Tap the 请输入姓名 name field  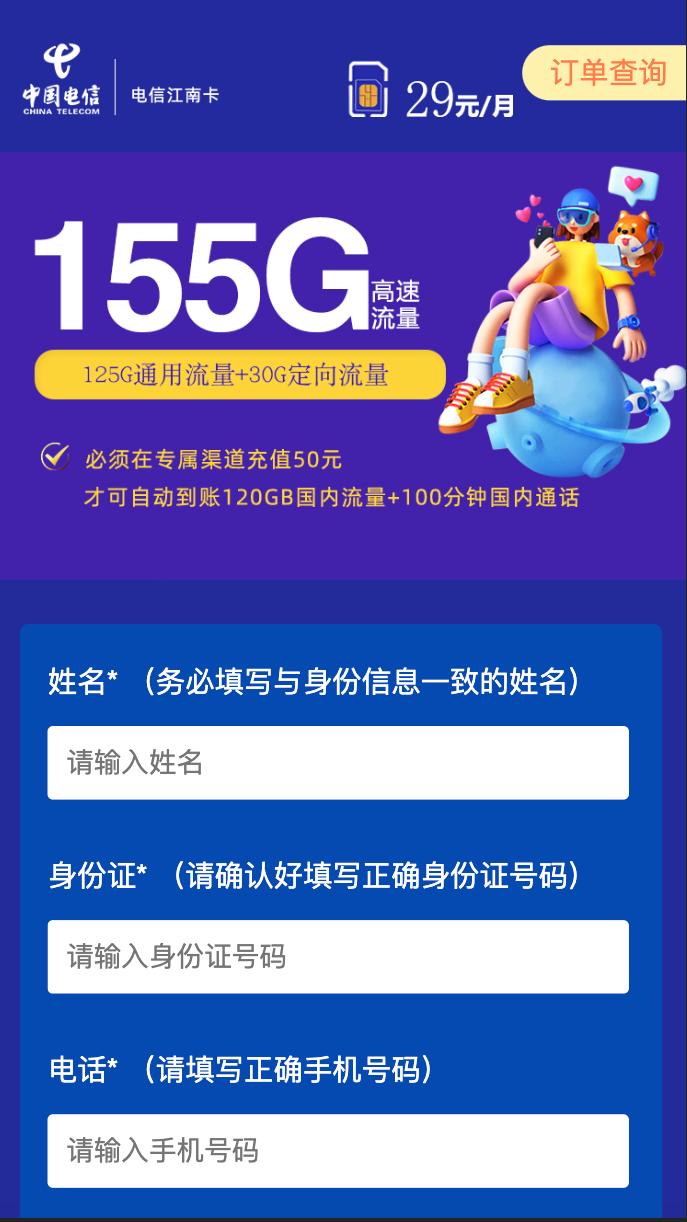point(338,763)
